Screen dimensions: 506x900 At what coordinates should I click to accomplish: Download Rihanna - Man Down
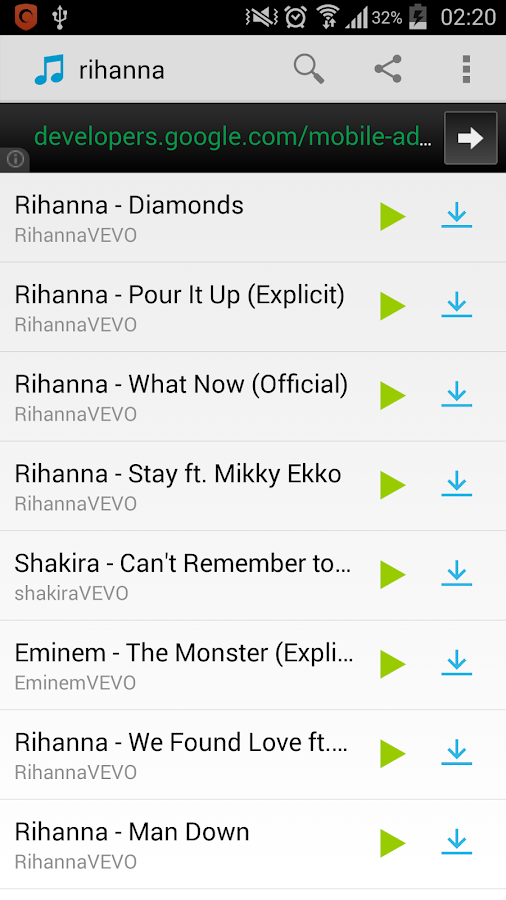457,843
